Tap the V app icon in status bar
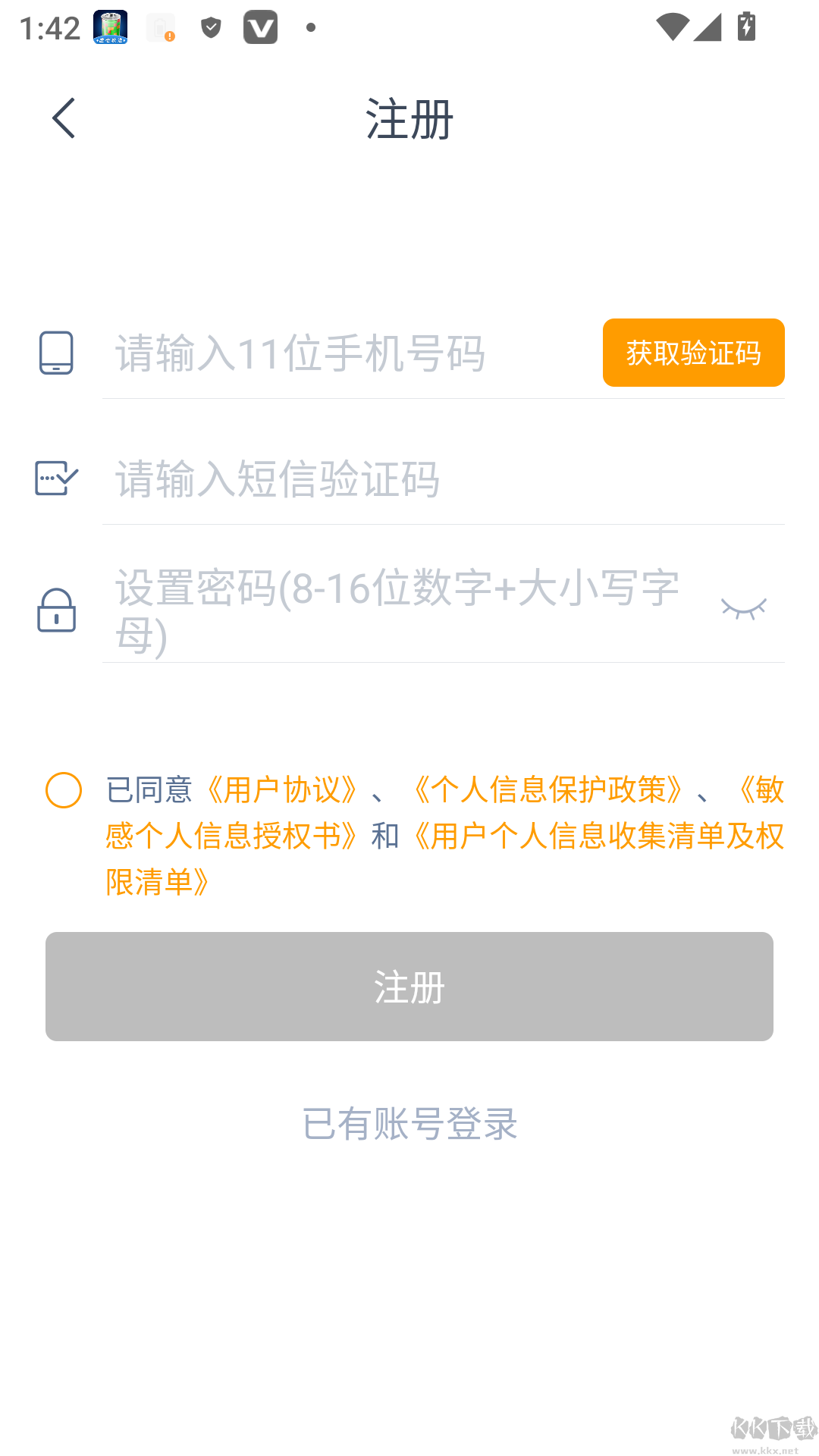Screen dimensions: 819x1456 pyautogui.click(x=261, y=27)
